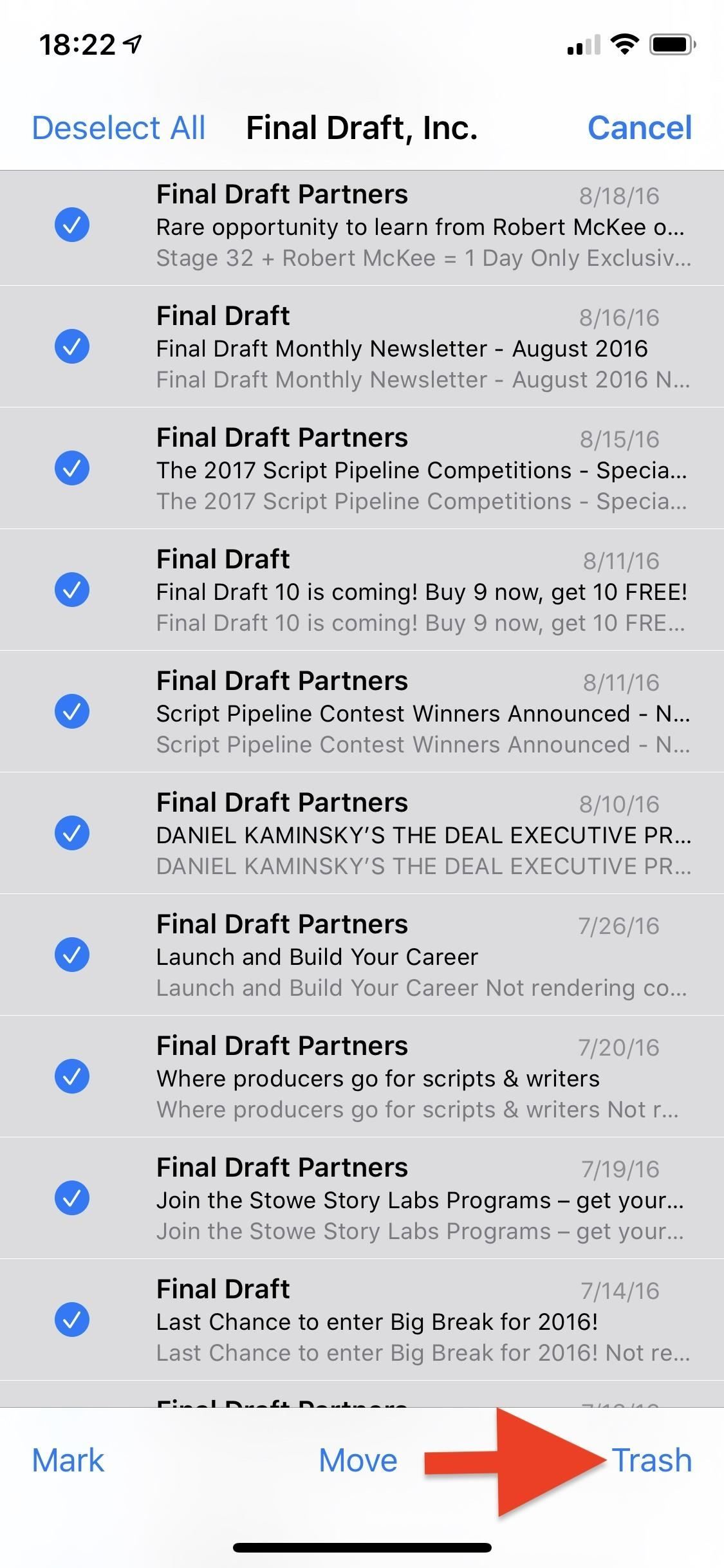
Task: Mark the selected emails
Action: point(68,1460)
